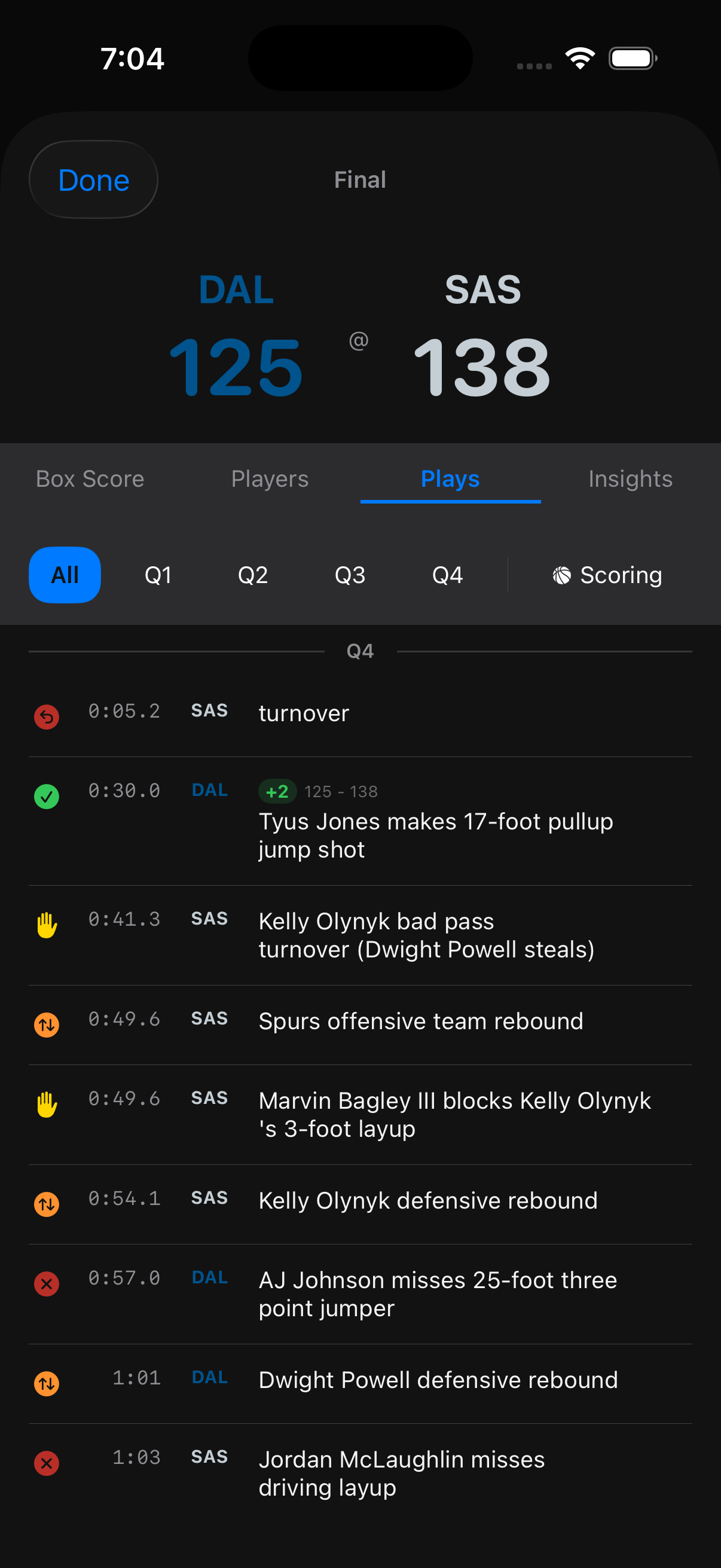
Task: Tap the red miss icon on AJ Johnson's three pointer
Action: [46, 1285]
